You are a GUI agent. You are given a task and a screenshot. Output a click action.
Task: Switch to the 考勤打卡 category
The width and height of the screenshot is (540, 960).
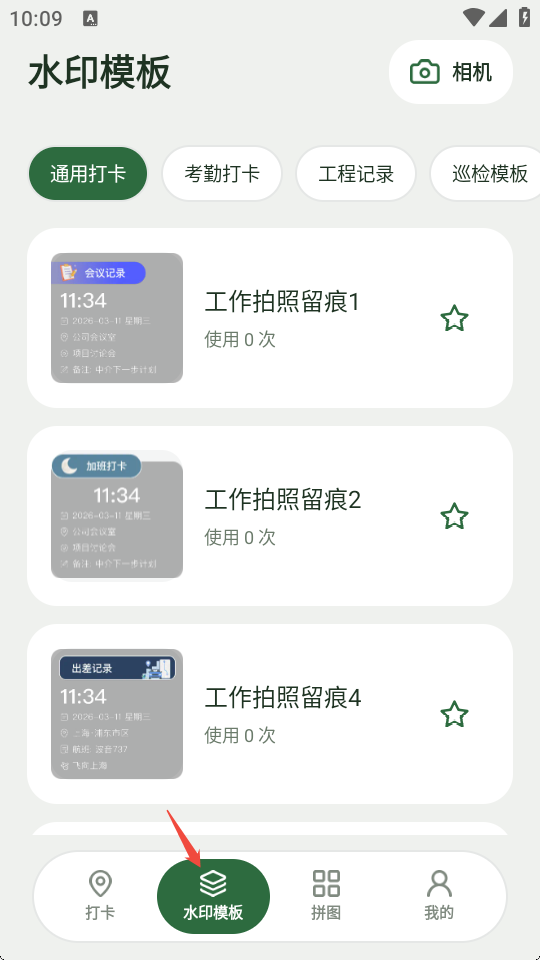click(222, 174)
